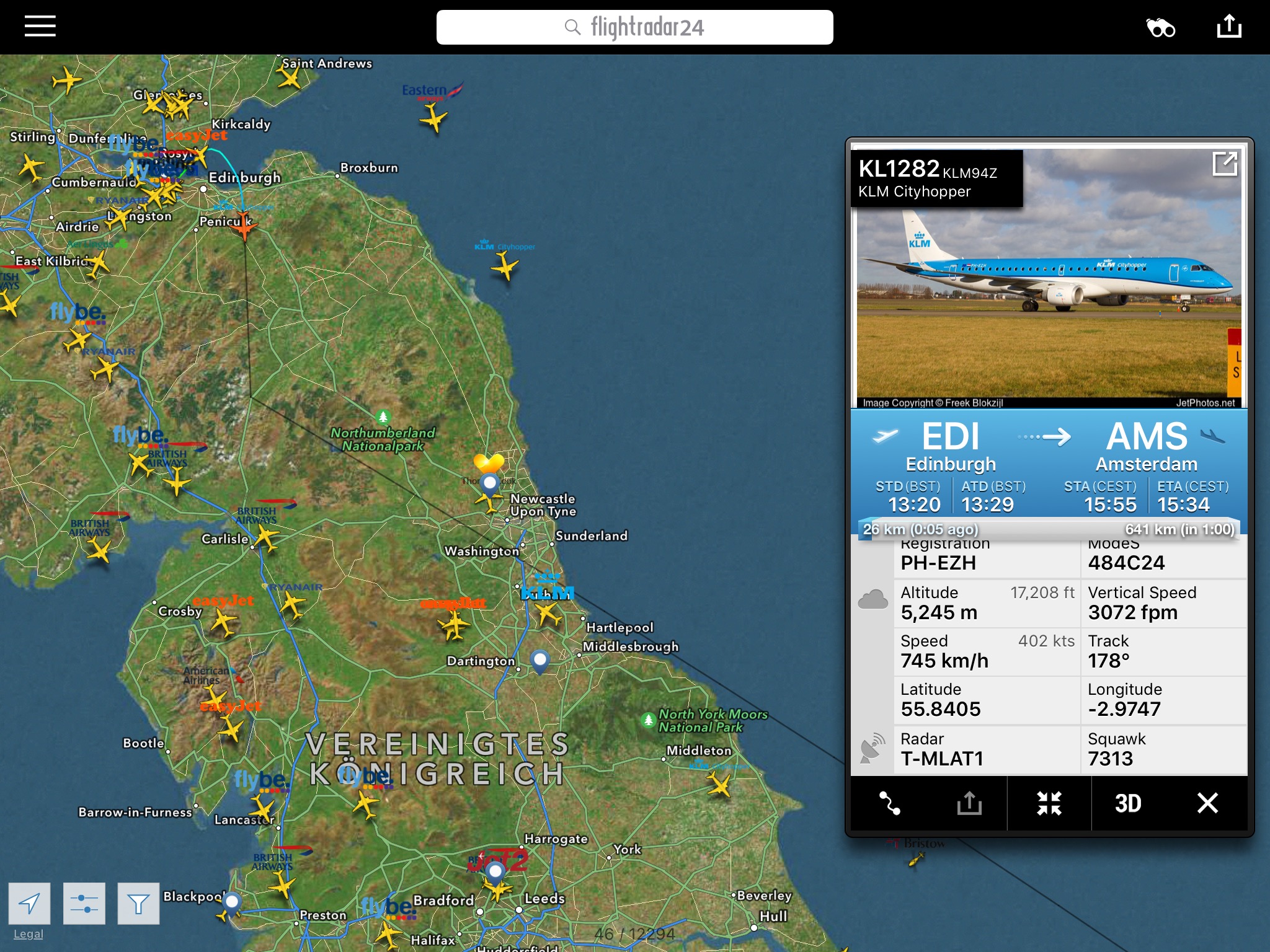Select the Jet2 plane near Leeds
The image size is (1270, 952).
(497, 888)
